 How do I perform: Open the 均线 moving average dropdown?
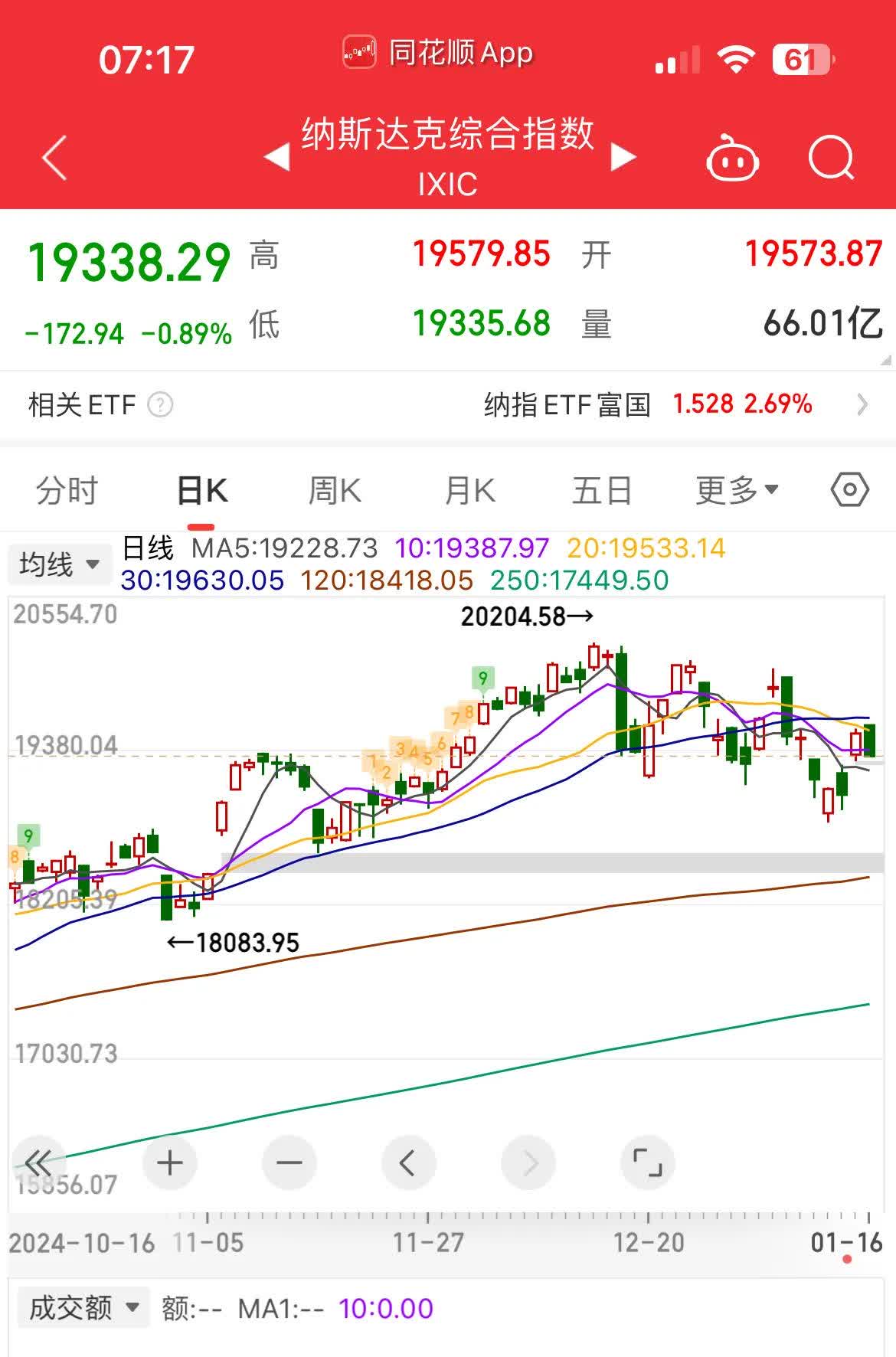coord(59,563)
